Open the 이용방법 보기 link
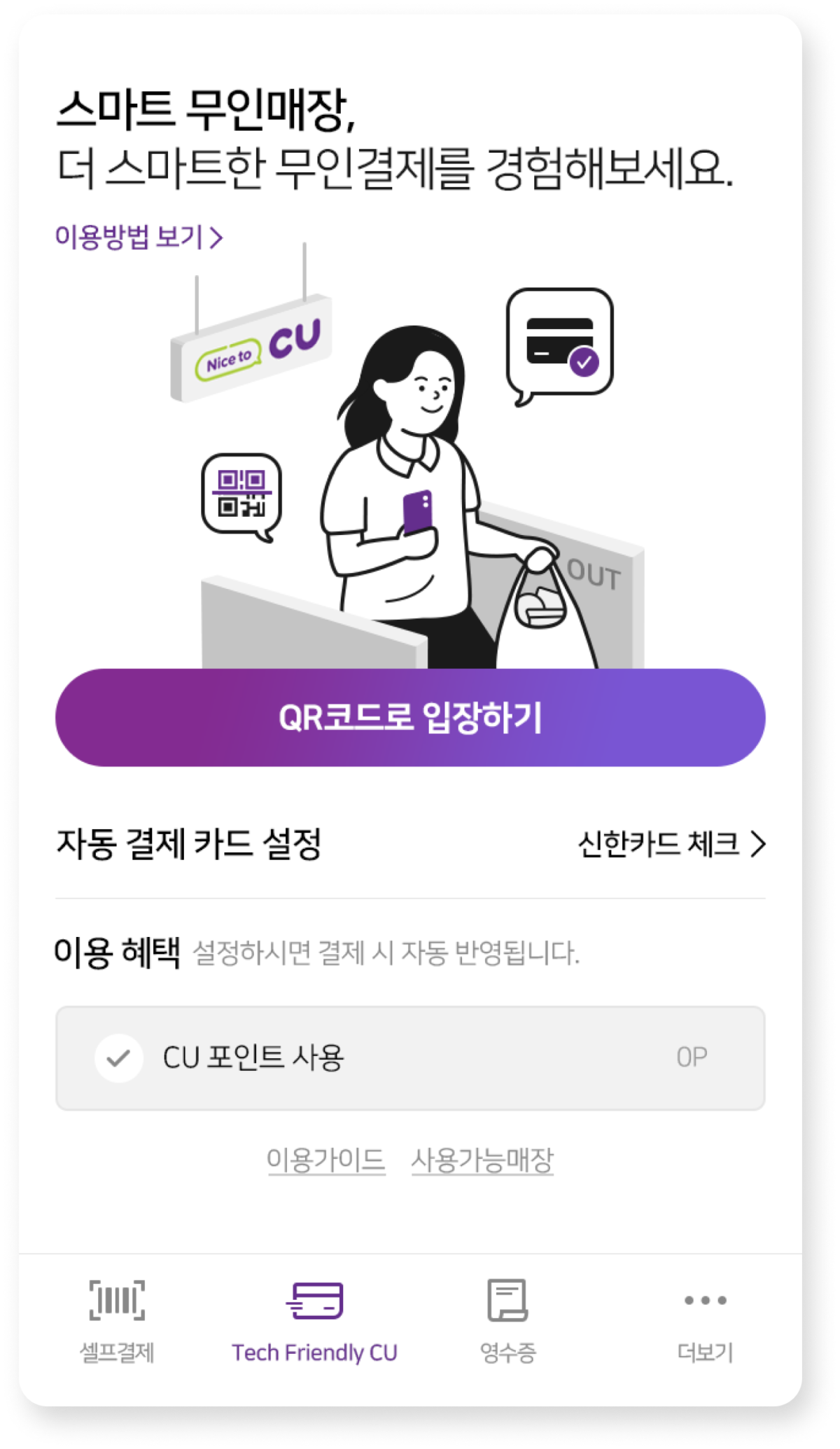Viewport: 840px width, 1449px height. 139,237
